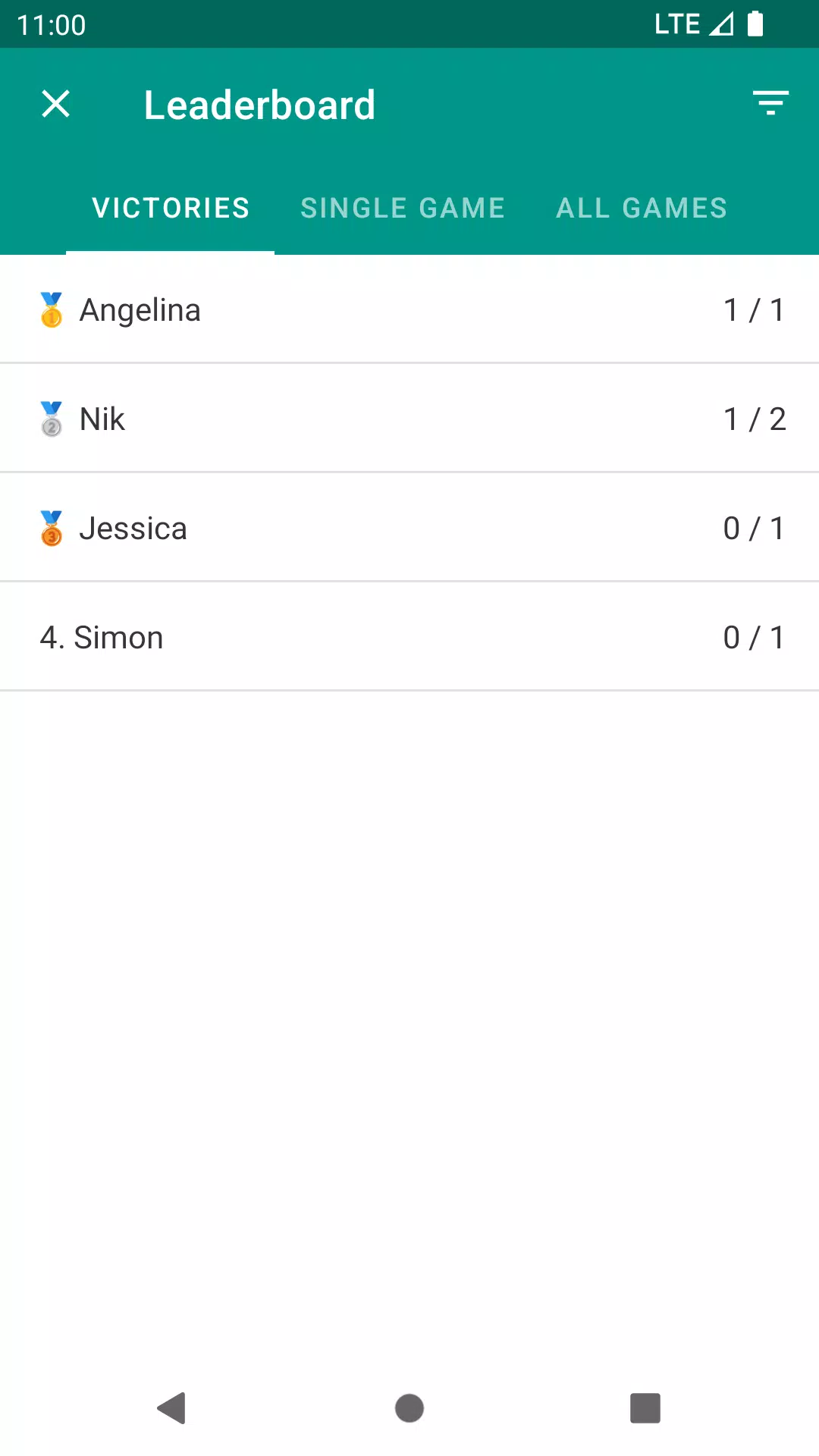Image resolution: width=819 pixels, height=1456 pixels.
Task: Switch to the All Games tab
Action: tap(642, 208)
